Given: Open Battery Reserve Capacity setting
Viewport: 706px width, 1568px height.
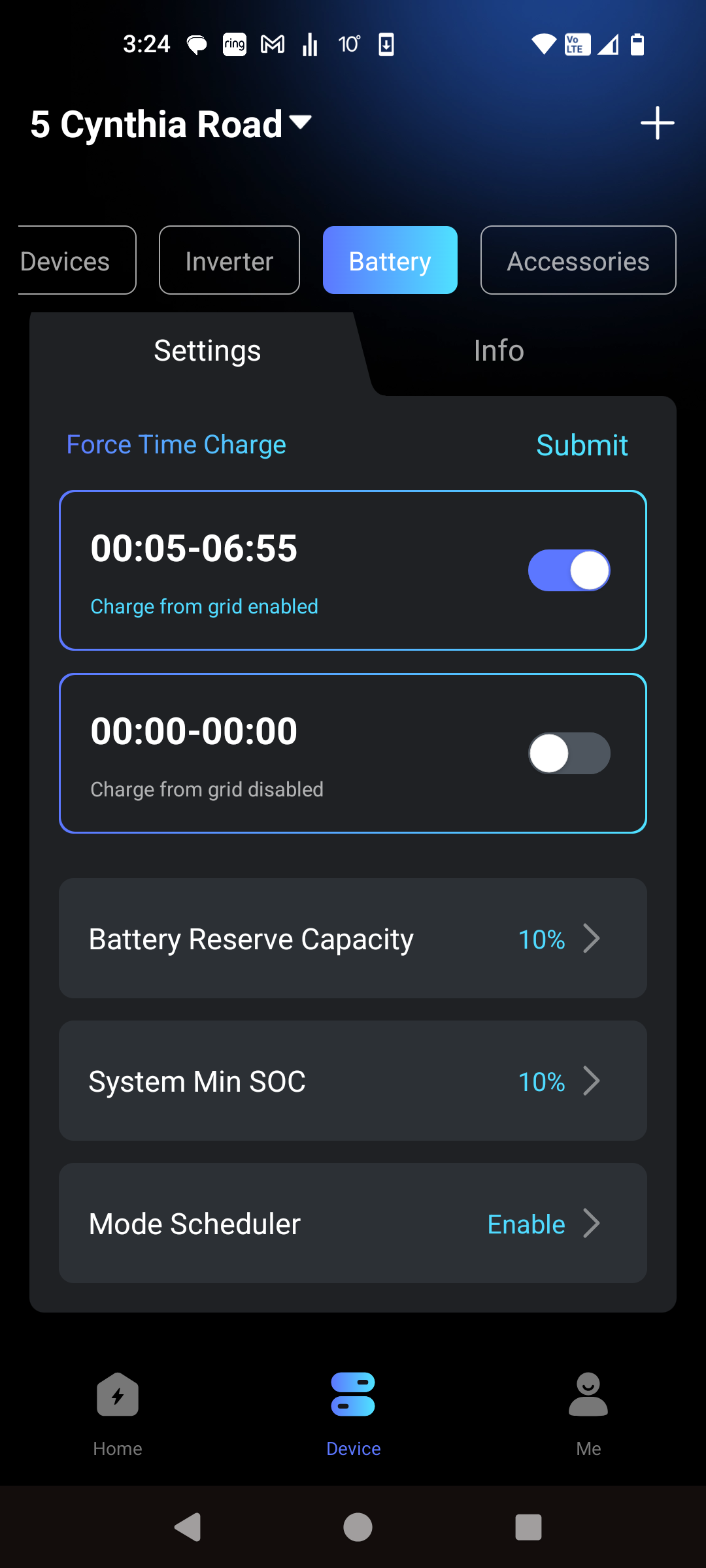Looking at the screenshot, I should coord(353,939).
